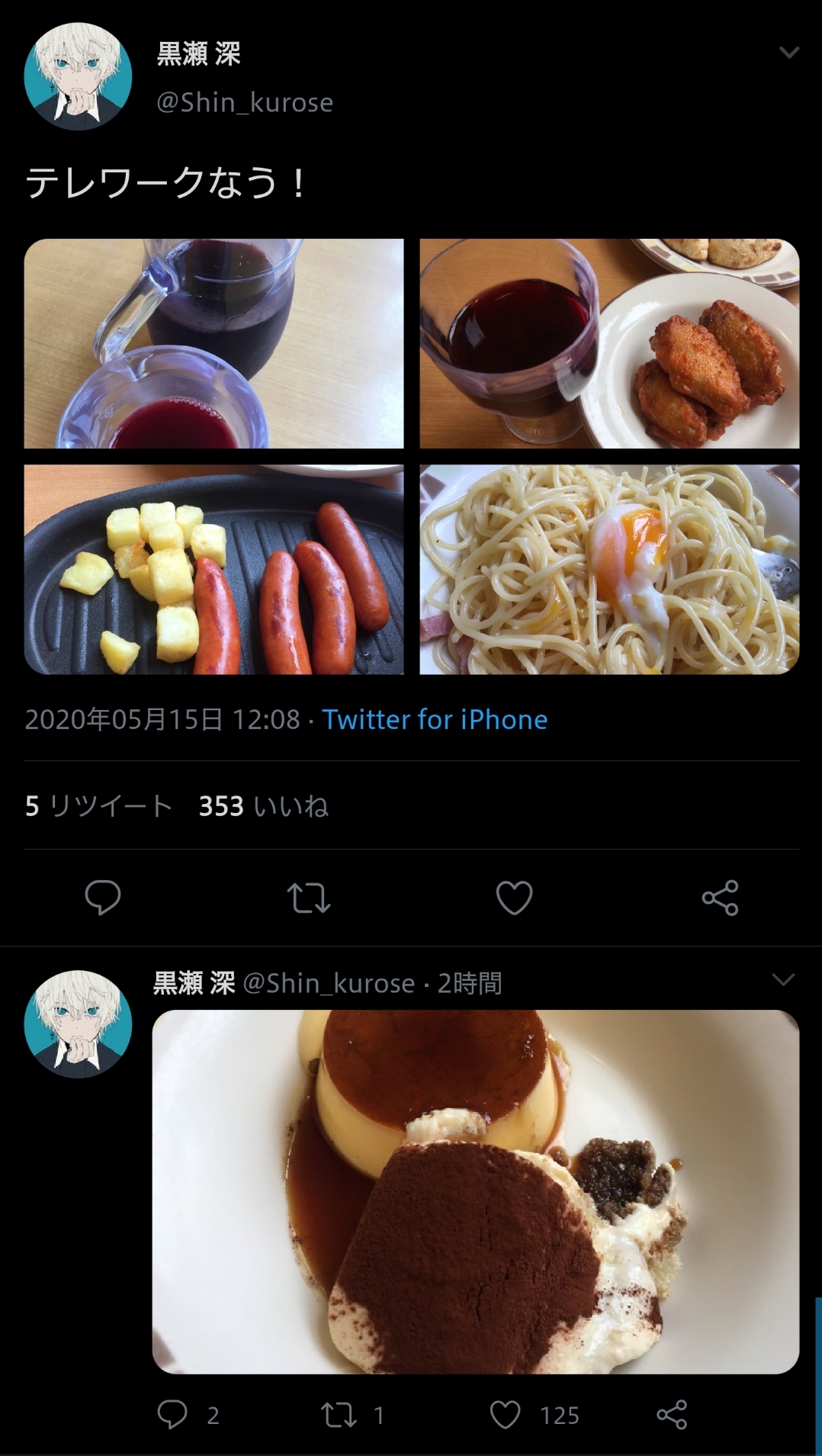Open the @Shin_kurose handle on the main tweet

[x=245, y=102]
